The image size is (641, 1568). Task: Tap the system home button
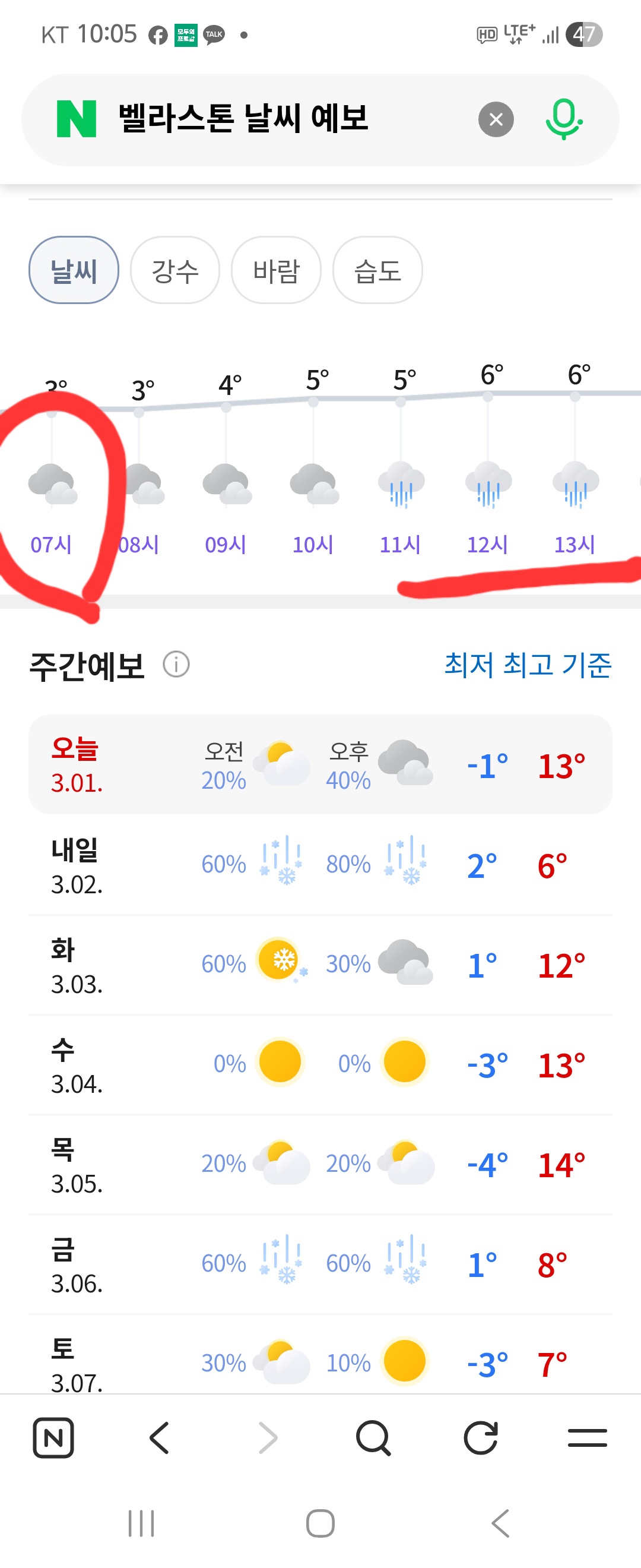320,1523
